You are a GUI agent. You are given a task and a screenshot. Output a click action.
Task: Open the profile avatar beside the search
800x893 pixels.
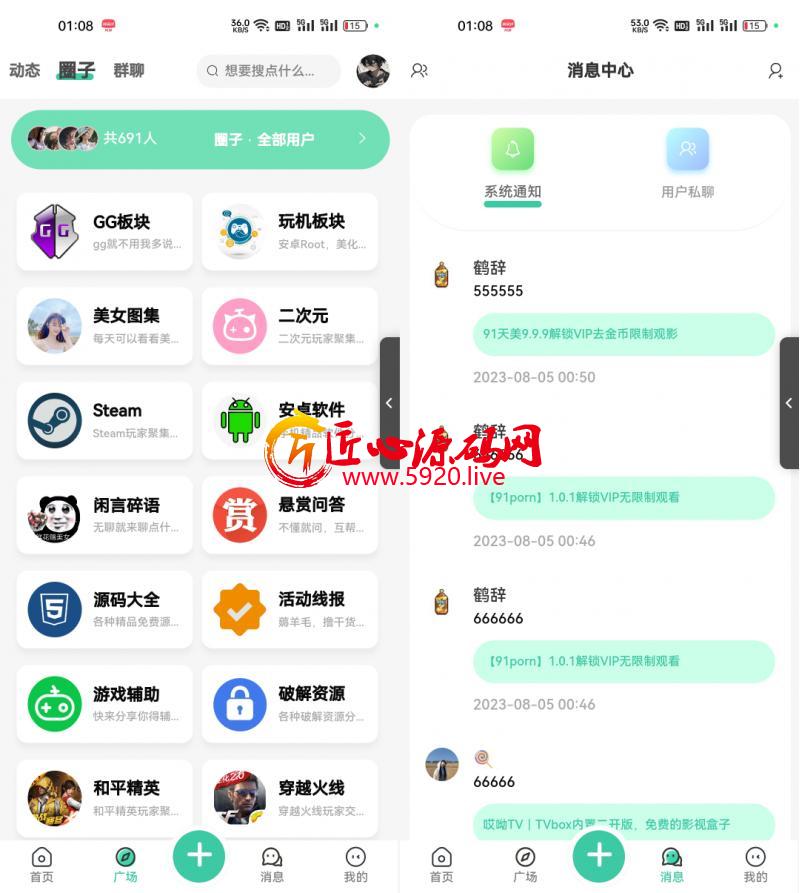[x=373, y=71]
